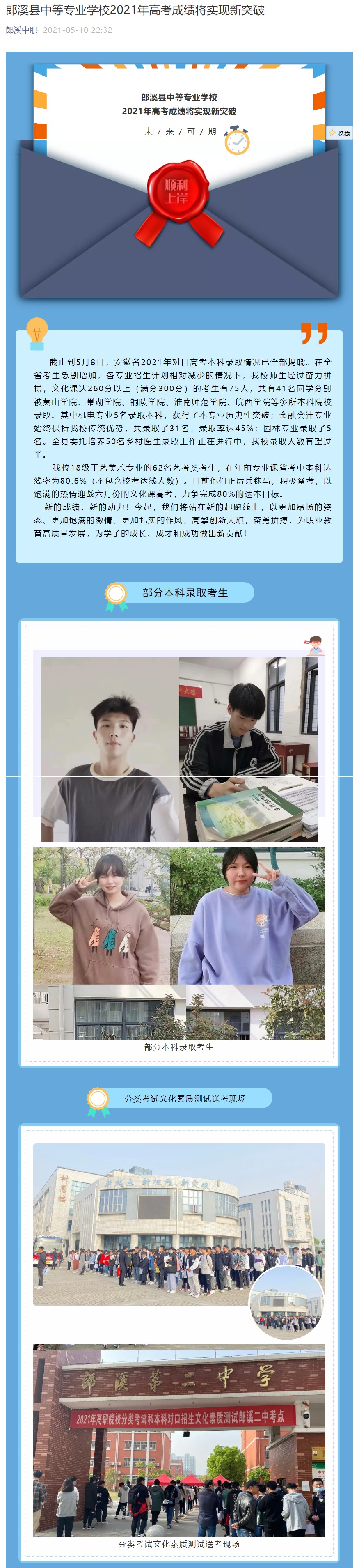Open the 郎溪中职 account link
This screenshot has width=359, height=1568.
21,30
